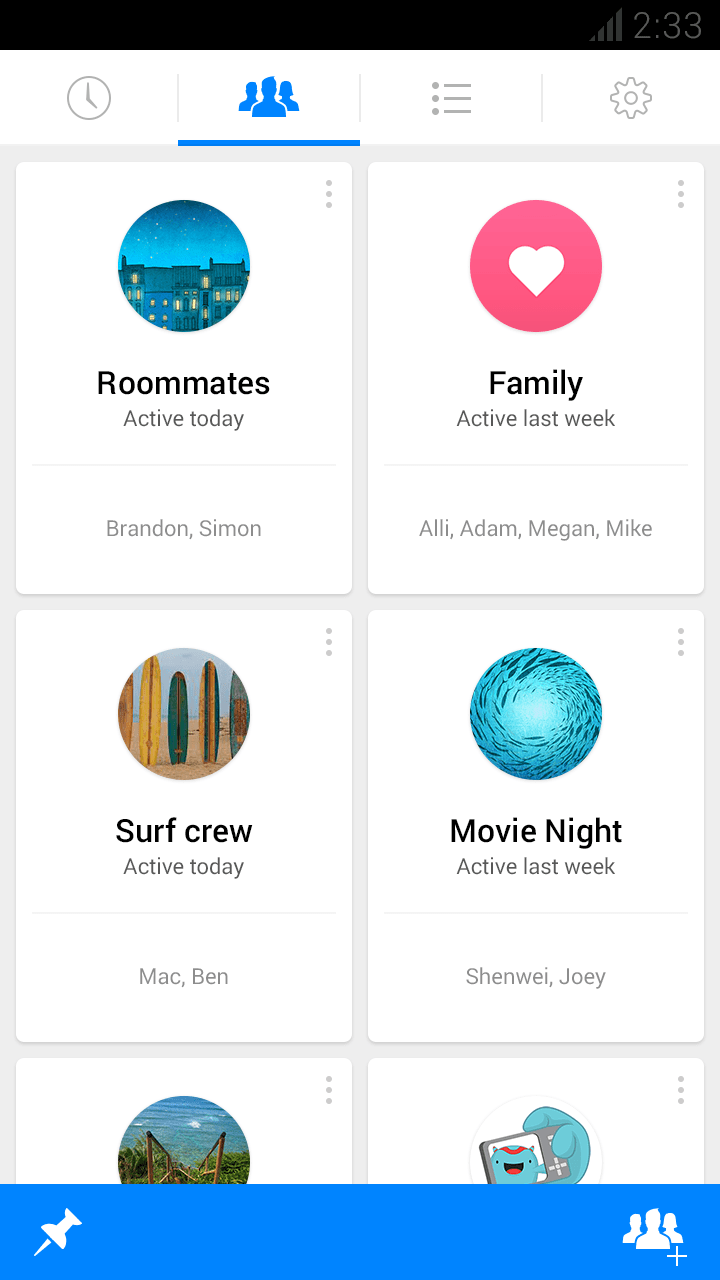Open the overflow menu on Family card
This screenshot has height=1280, width=720.
pos(680,194)
